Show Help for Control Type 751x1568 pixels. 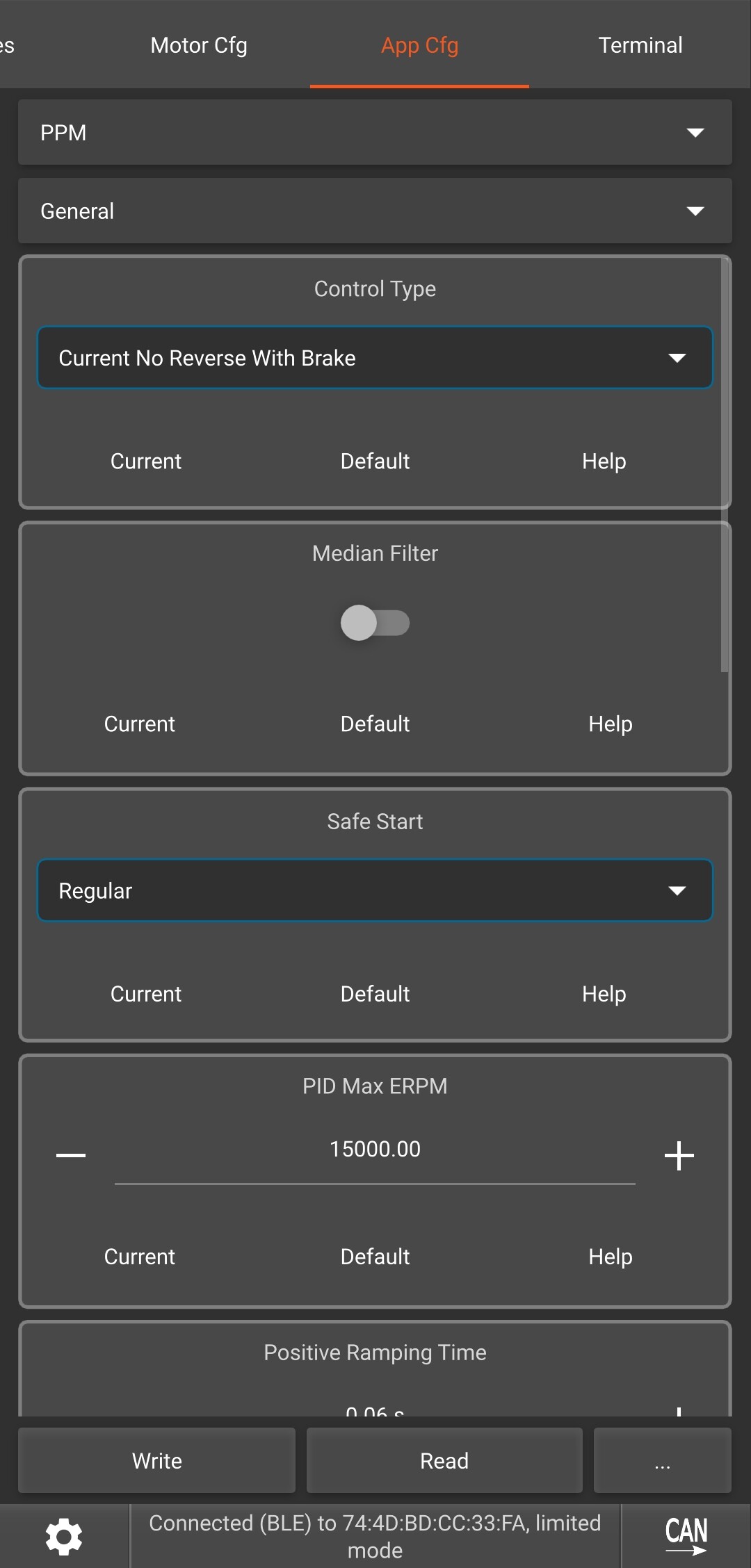tap(604, 462)
